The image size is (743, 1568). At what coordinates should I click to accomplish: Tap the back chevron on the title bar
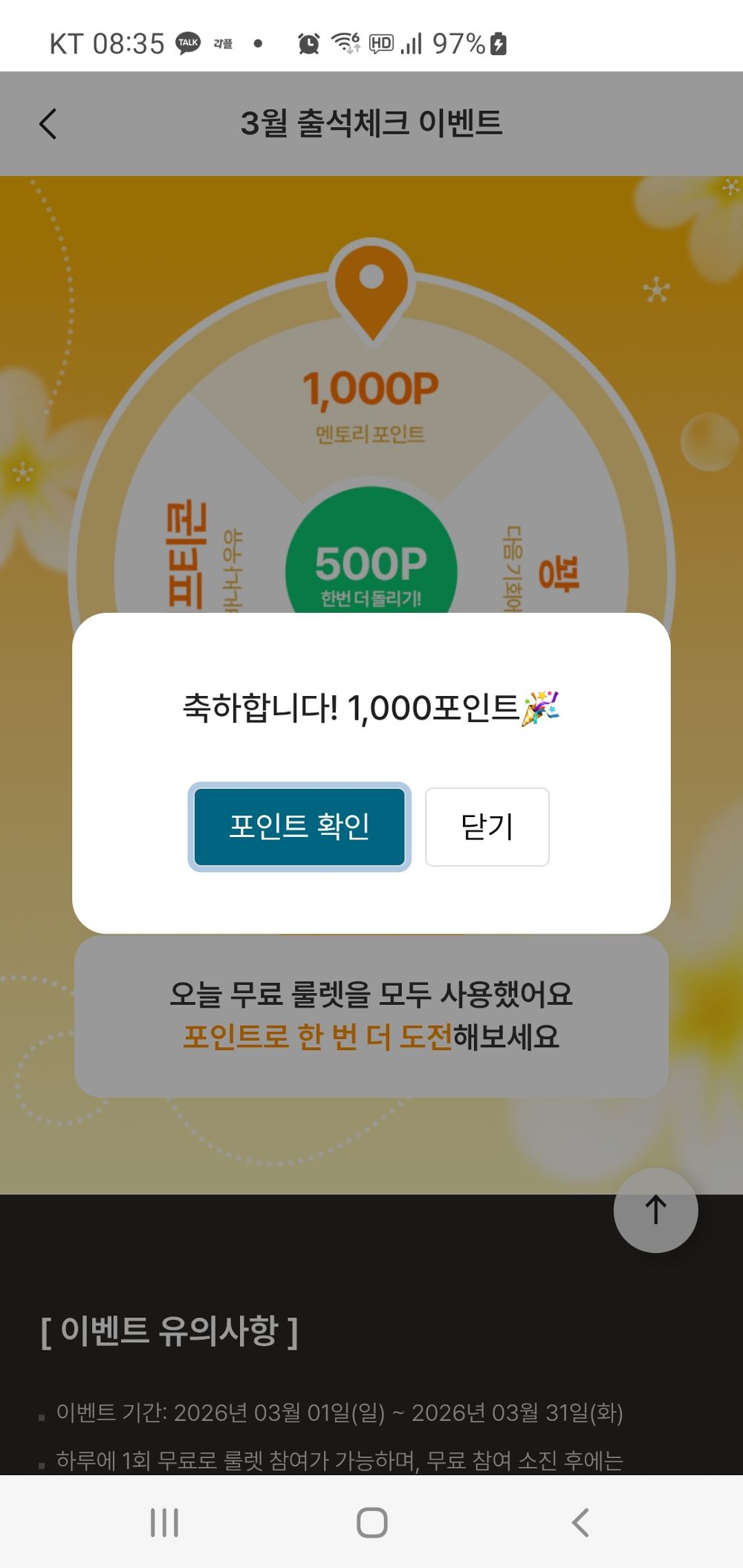(48, 123)
